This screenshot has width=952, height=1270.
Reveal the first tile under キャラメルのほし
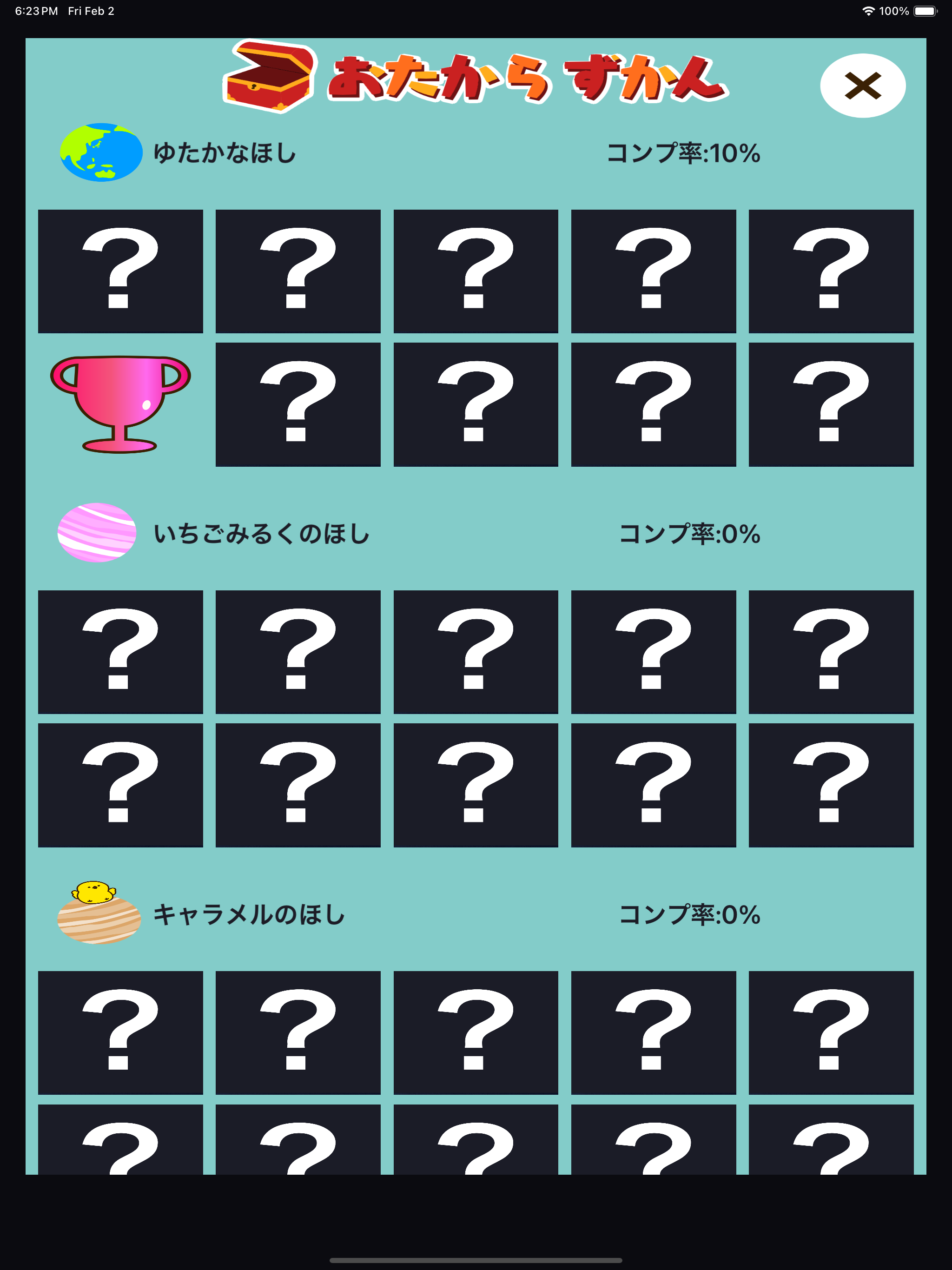pyautogui.click(x=119, y=1033)
